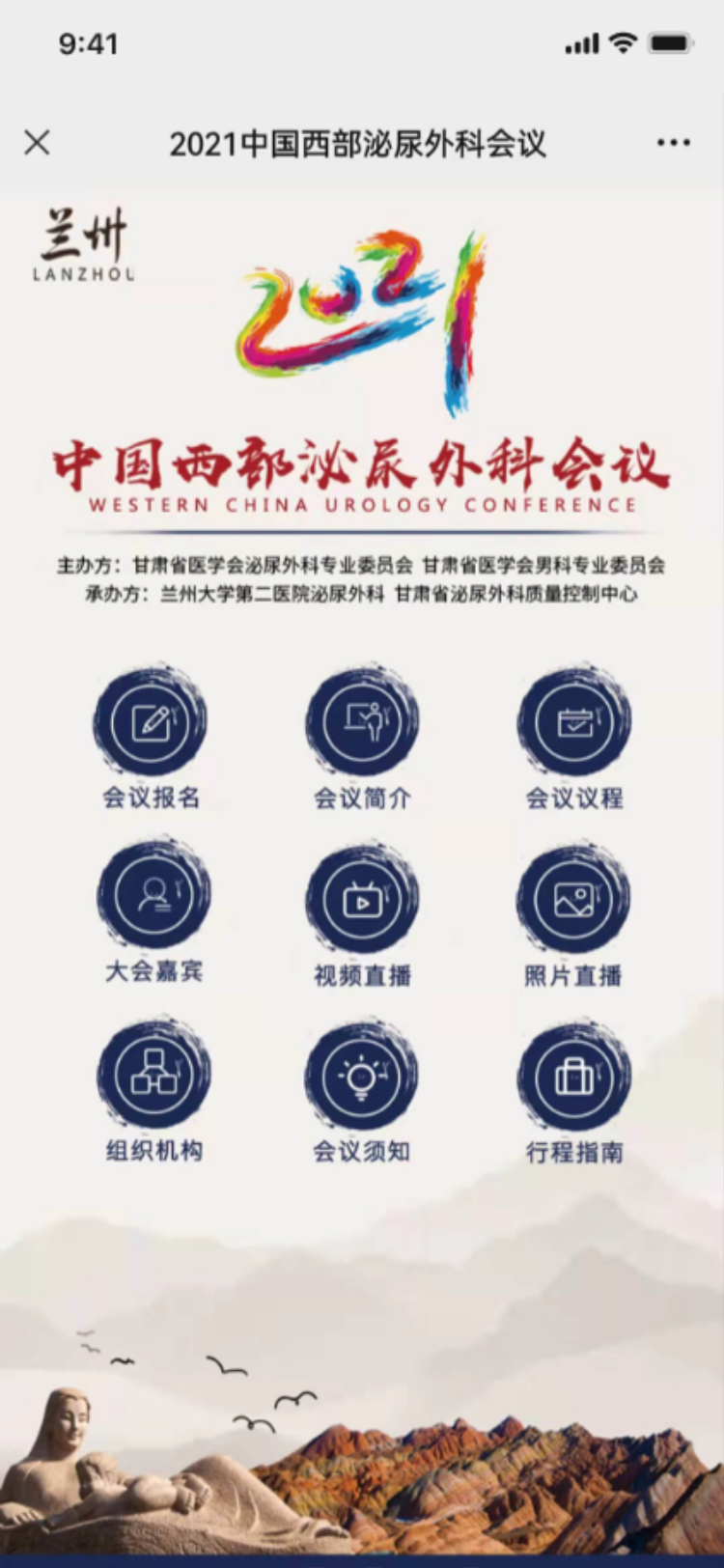
Task: Open 照片直播 photo stream
Action: pos(573,900)
